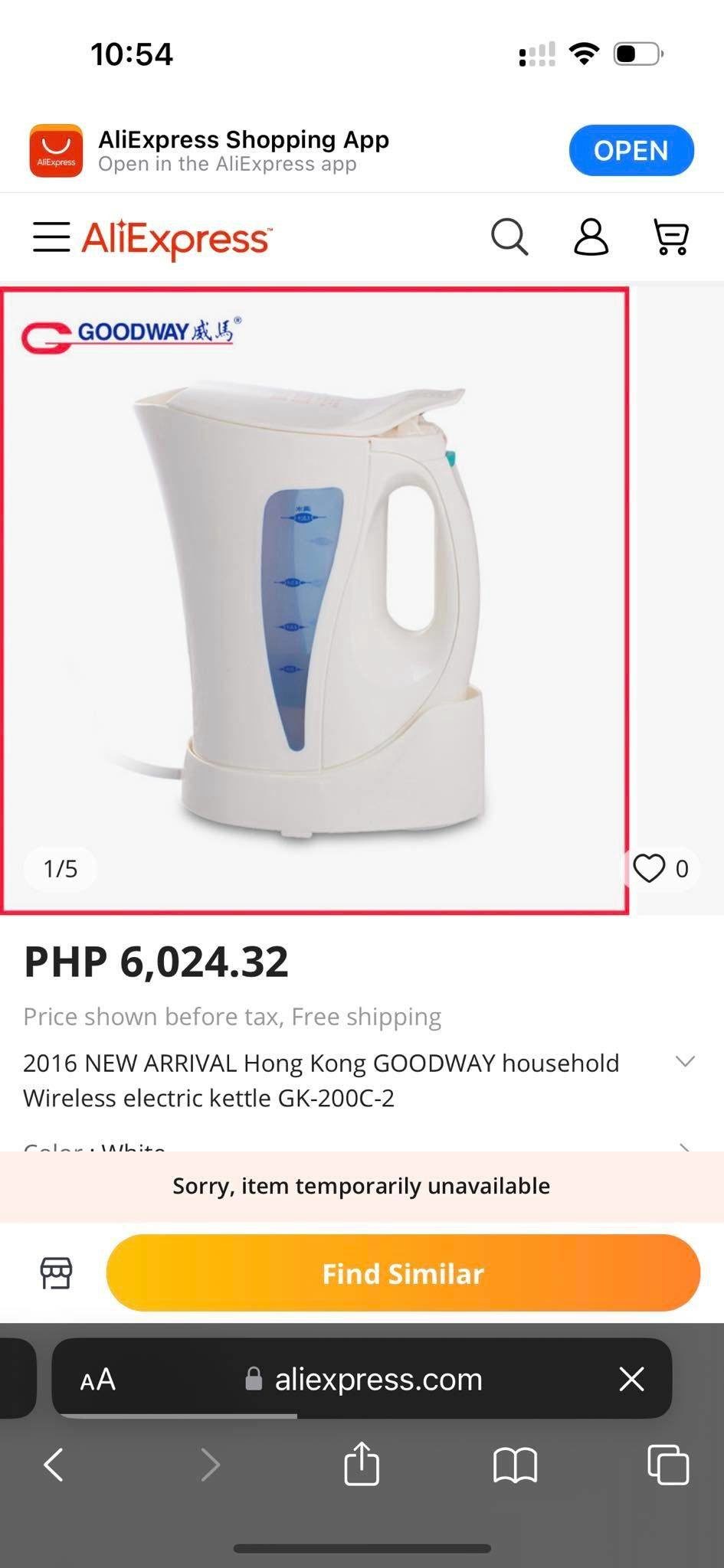Open the account profile icon
This screenshot has width=724, height=1568.
[591, 237]
